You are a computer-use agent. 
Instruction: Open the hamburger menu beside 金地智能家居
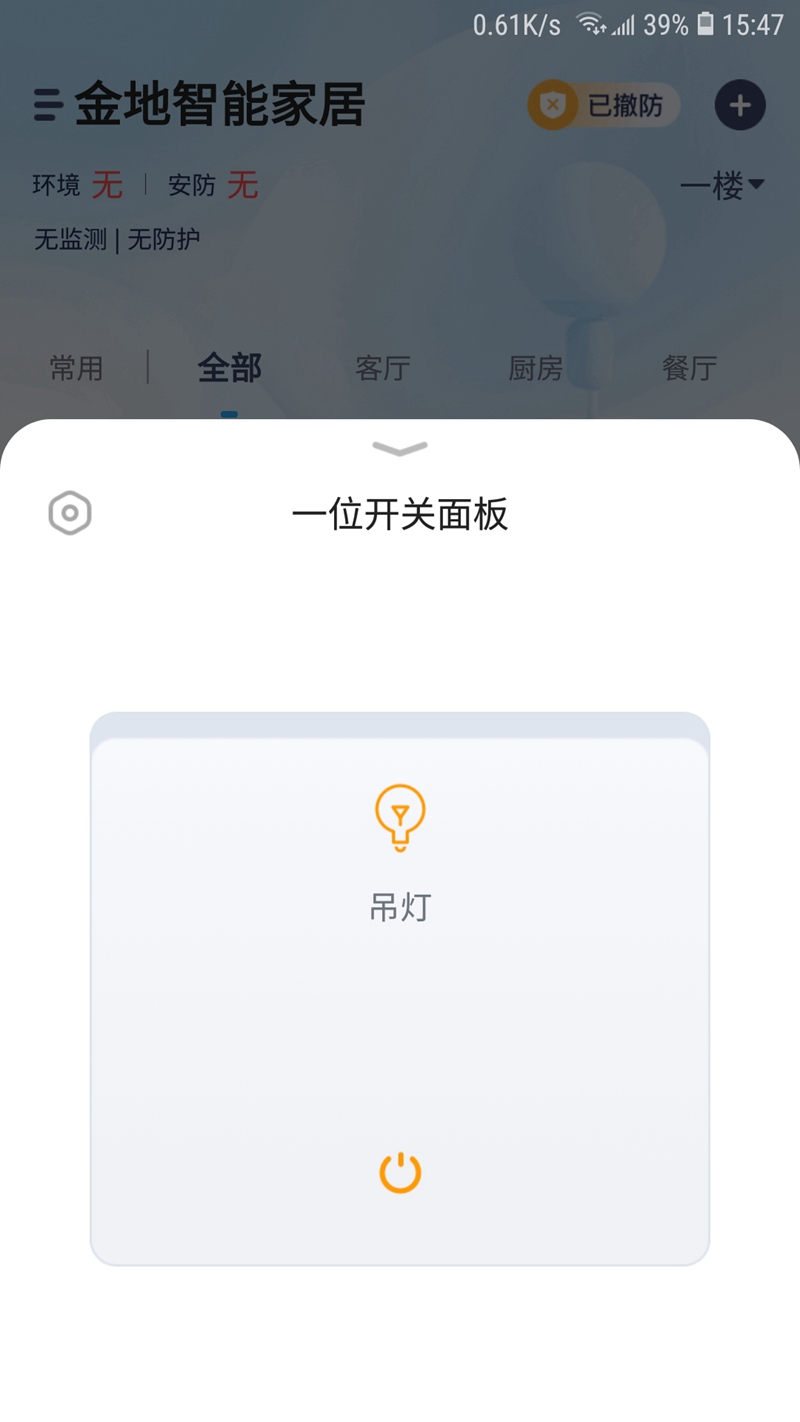(49, 106)
